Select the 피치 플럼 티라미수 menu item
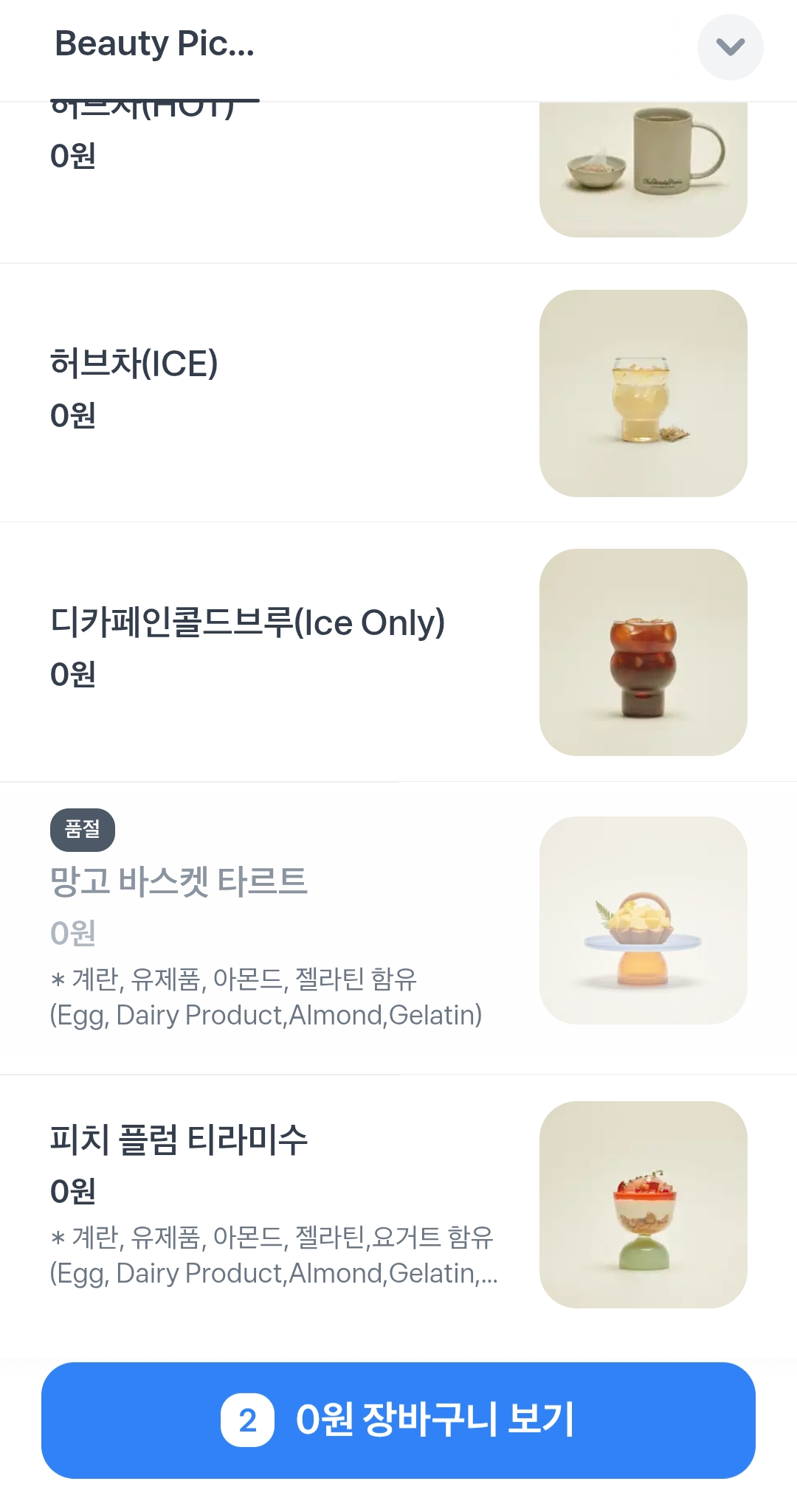 181,1140
